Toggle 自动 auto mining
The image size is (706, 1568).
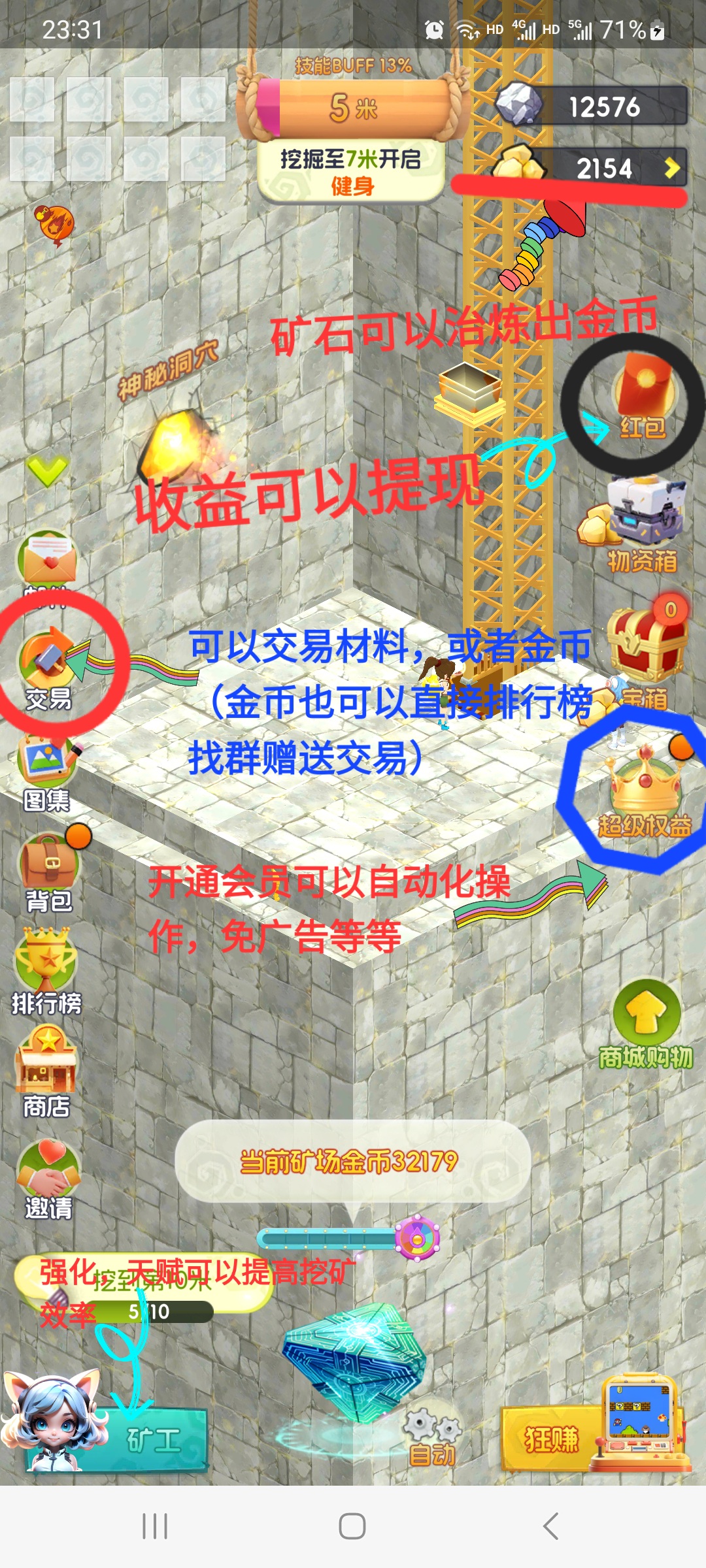(431, 1439)
